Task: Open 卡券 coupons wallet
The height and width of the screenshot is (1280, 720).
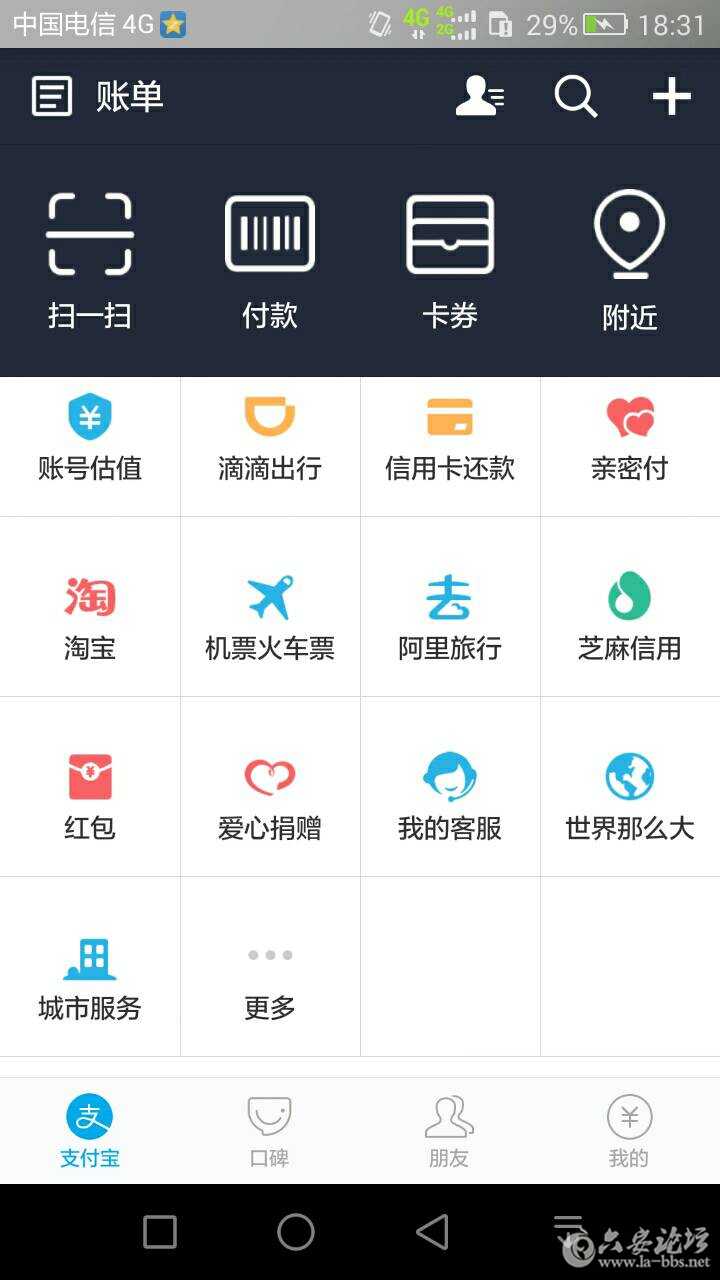Action: (x=450, y=260)
